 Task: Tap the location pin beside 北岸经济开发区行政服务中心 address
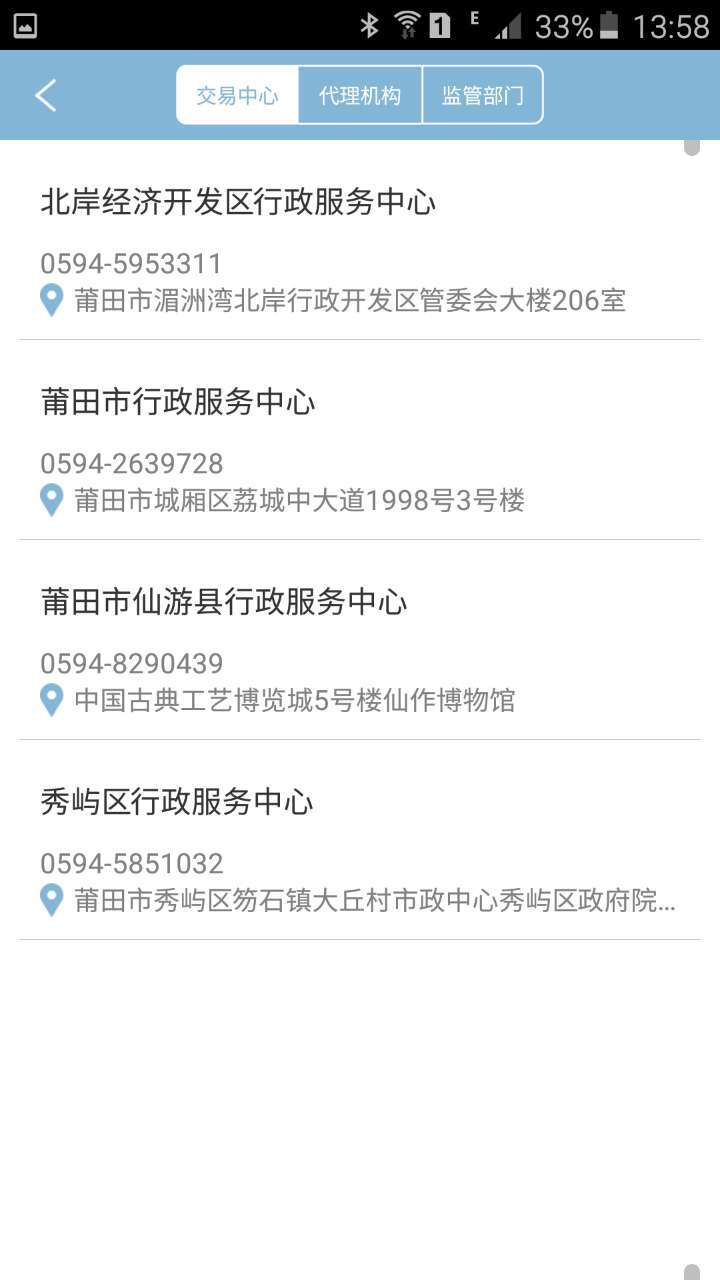click(51, 299)
